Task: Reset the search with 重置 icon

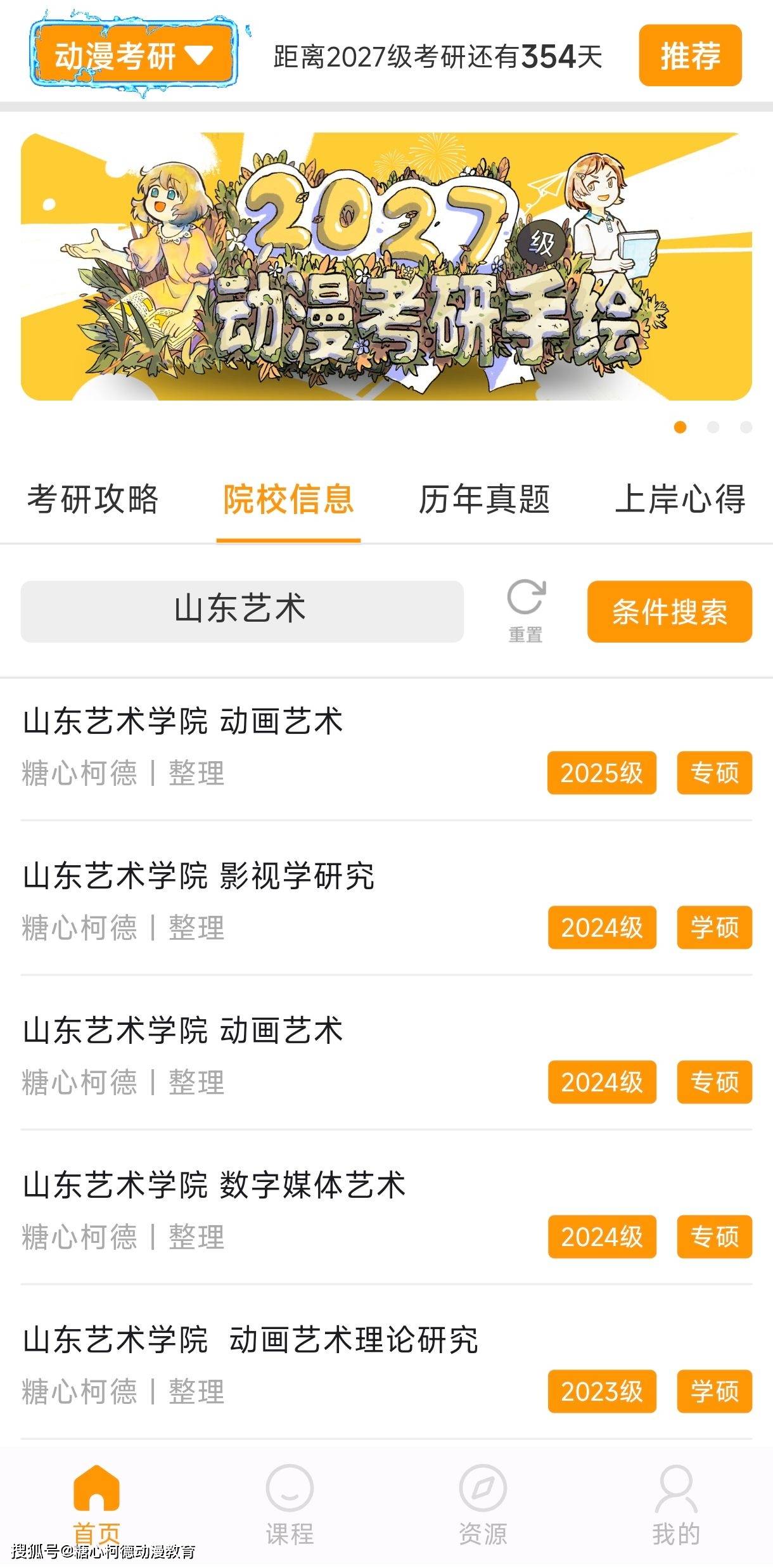Action: click(x=525, y=610)
